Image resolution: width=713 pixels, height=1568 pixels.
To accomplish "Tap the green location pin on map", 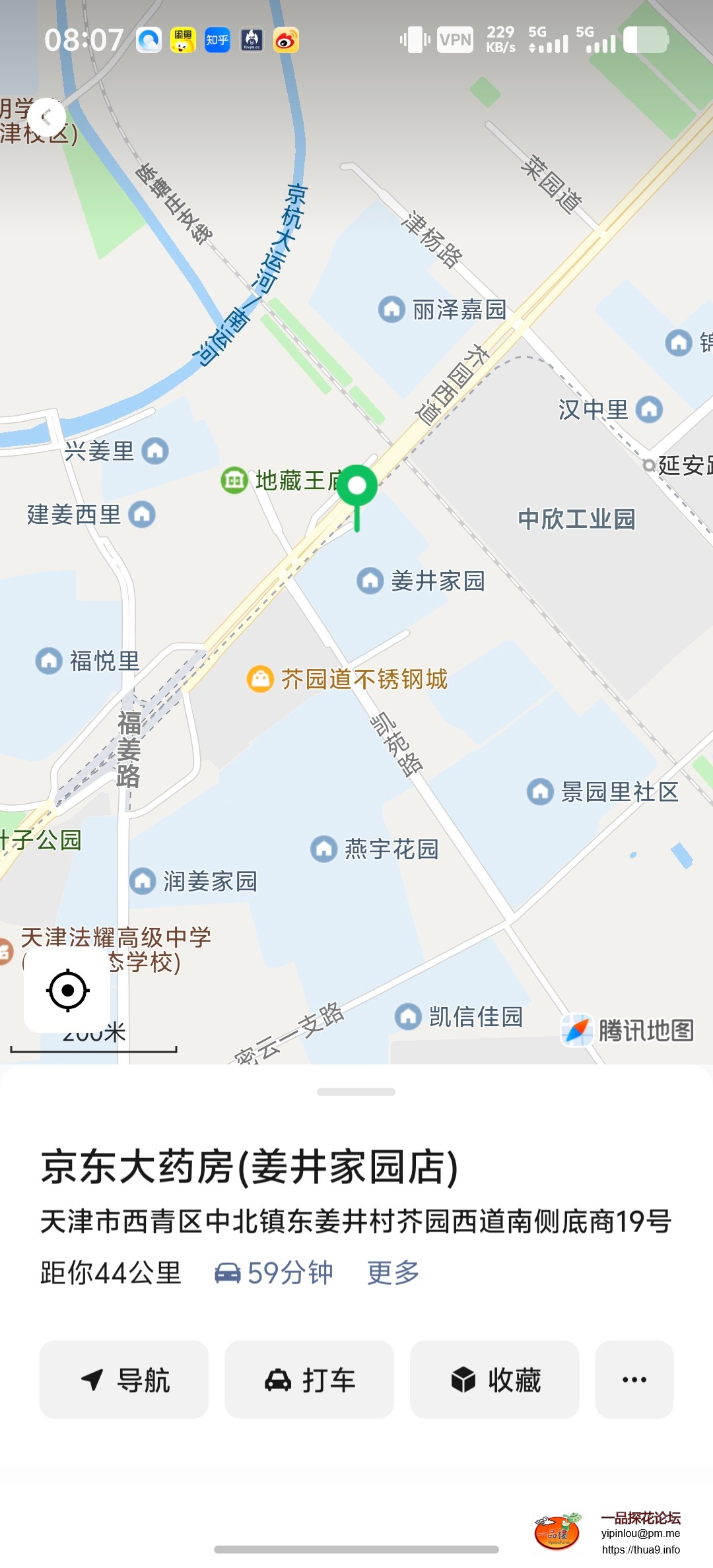I will click(x=356, y=487).
